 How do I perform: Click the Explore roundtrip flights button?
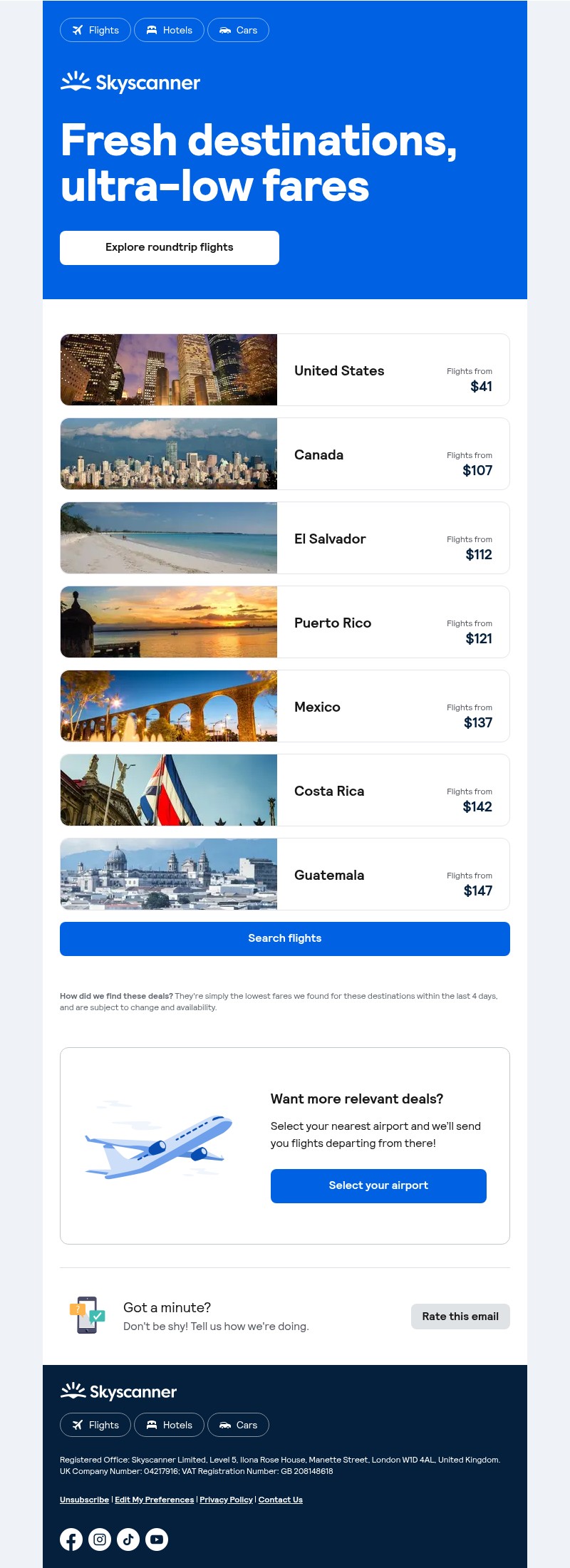pyautogui.click(x=169, y=247)
